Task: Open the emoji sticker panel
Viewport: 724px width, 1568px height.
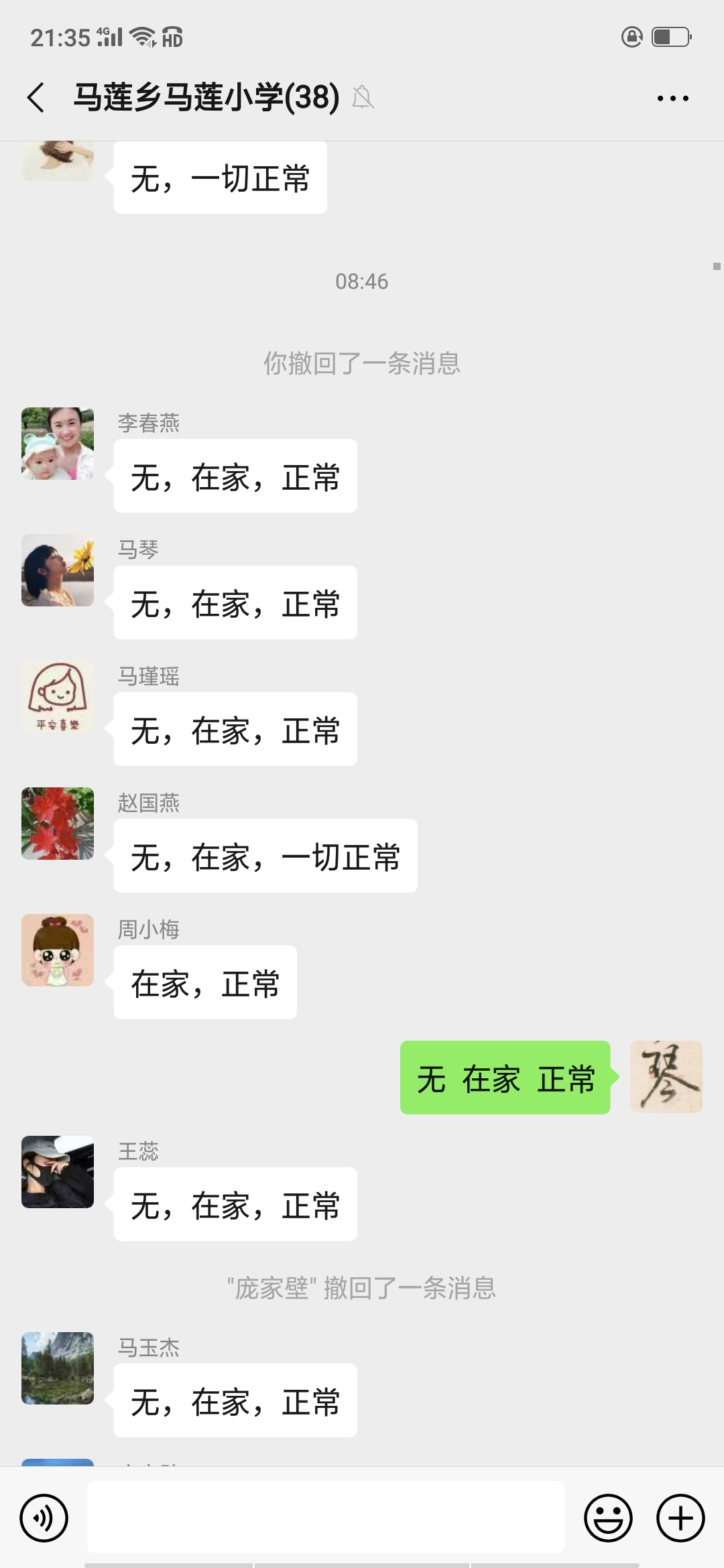Action: point(608,1518)
